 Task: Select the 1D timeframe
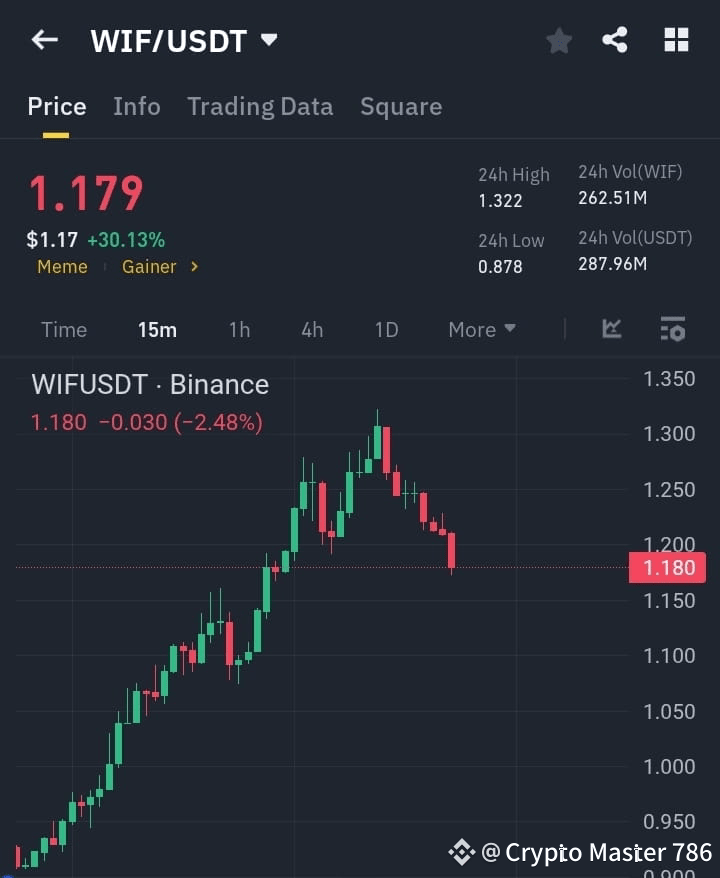(386, 329)
